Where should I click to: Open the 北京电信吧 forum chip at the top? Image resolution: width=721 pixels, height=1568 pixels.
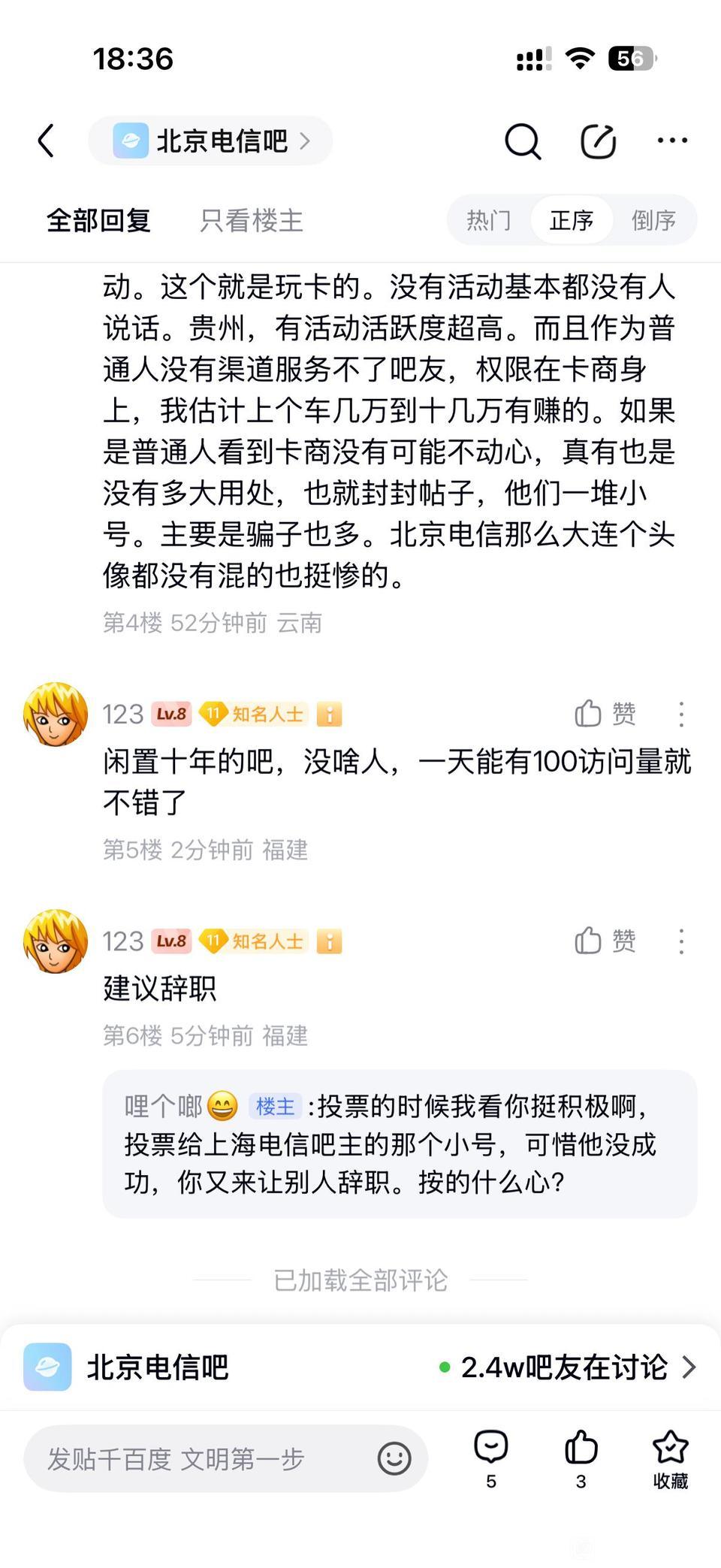[x=210, y=140]
